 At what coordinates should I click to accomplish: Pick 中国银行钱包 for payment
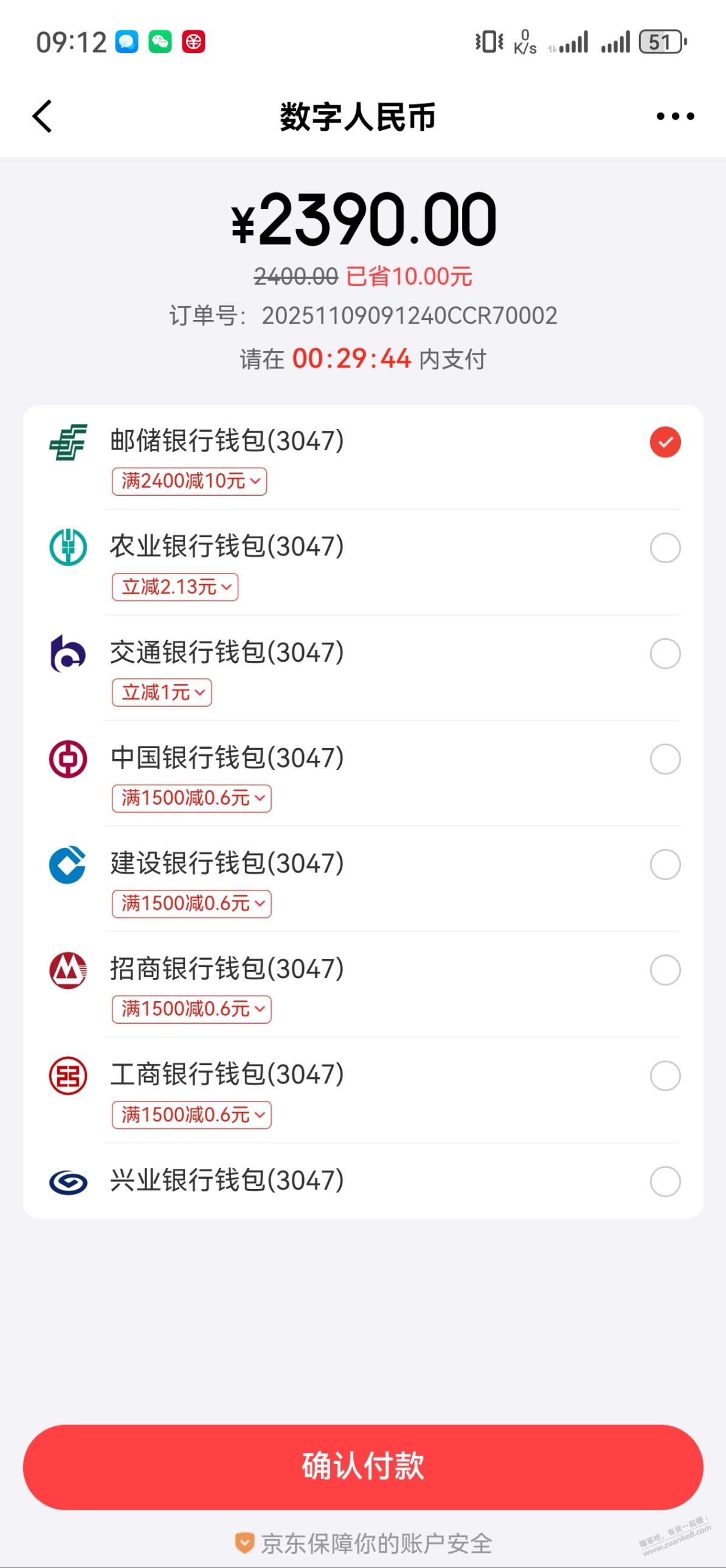click(x=665, y=759)
